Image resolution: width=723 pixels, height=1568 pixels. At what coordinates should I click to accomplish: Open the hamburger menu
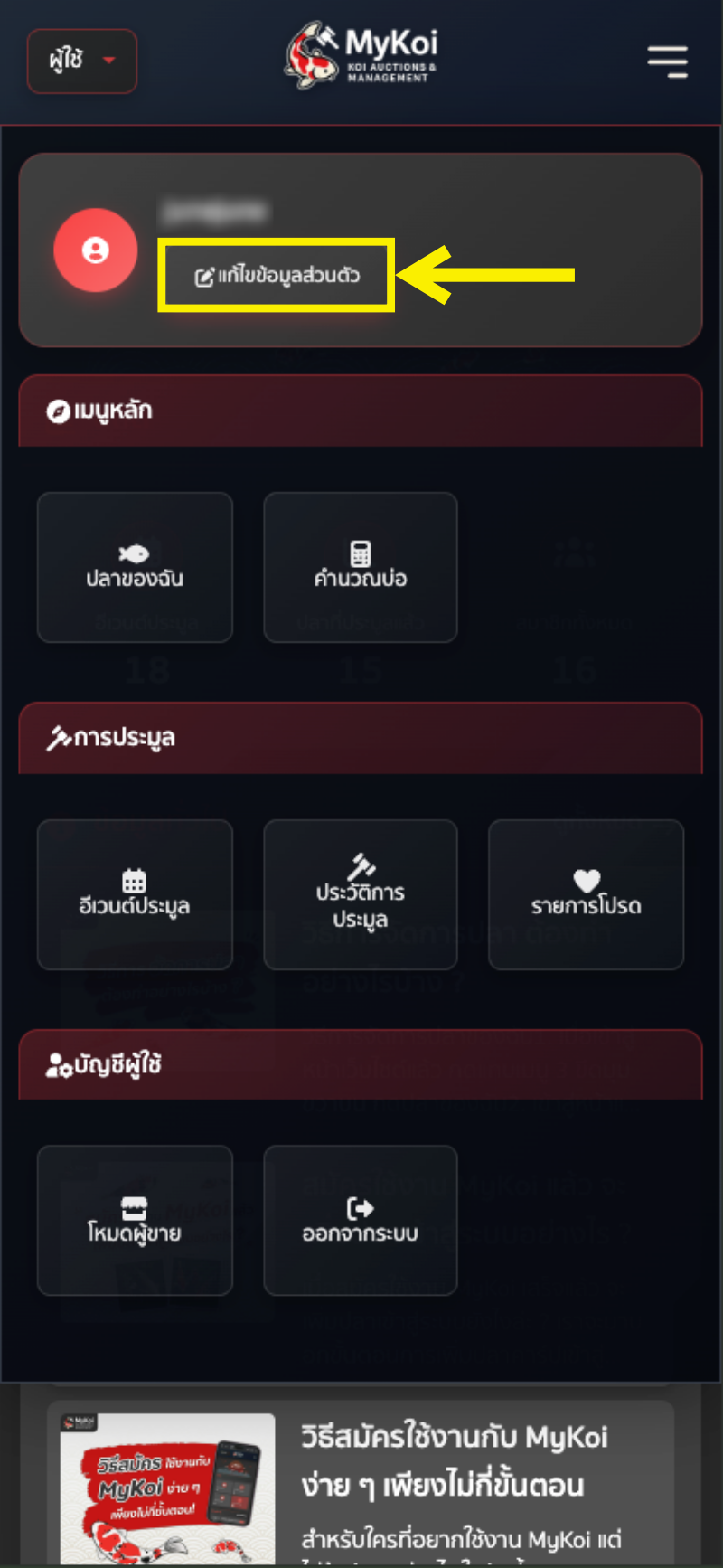pos(667,61)
